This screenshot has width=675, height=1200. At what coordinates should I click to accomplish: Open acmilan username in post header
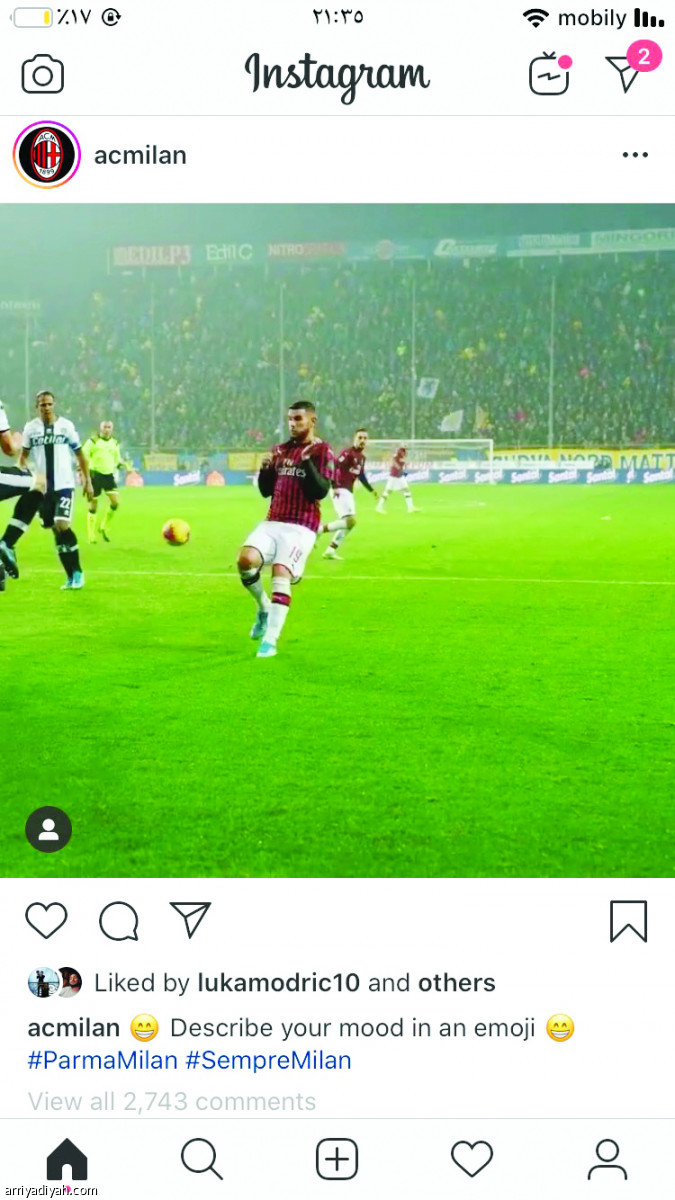click(140, 155)
